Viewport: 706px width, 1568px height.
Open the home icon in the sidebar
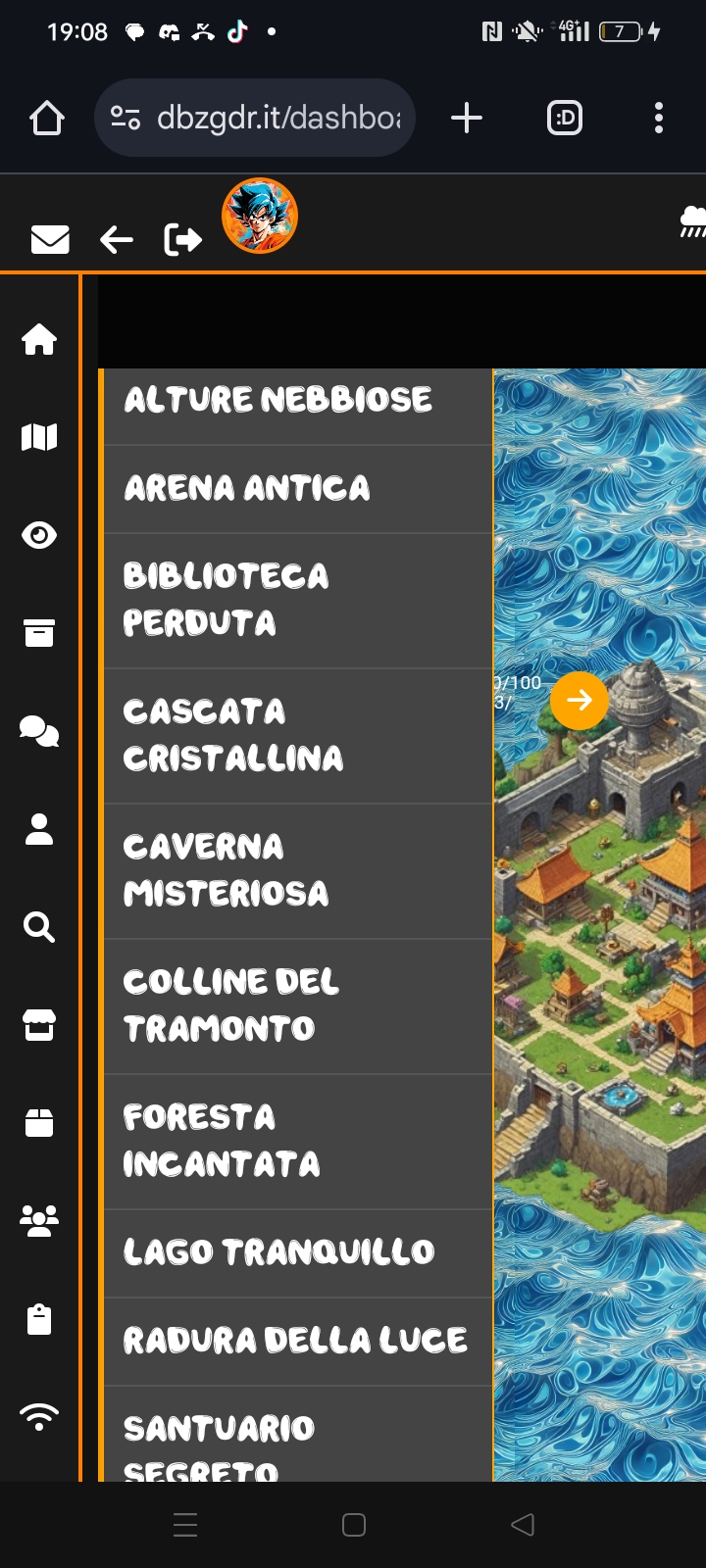39,339
